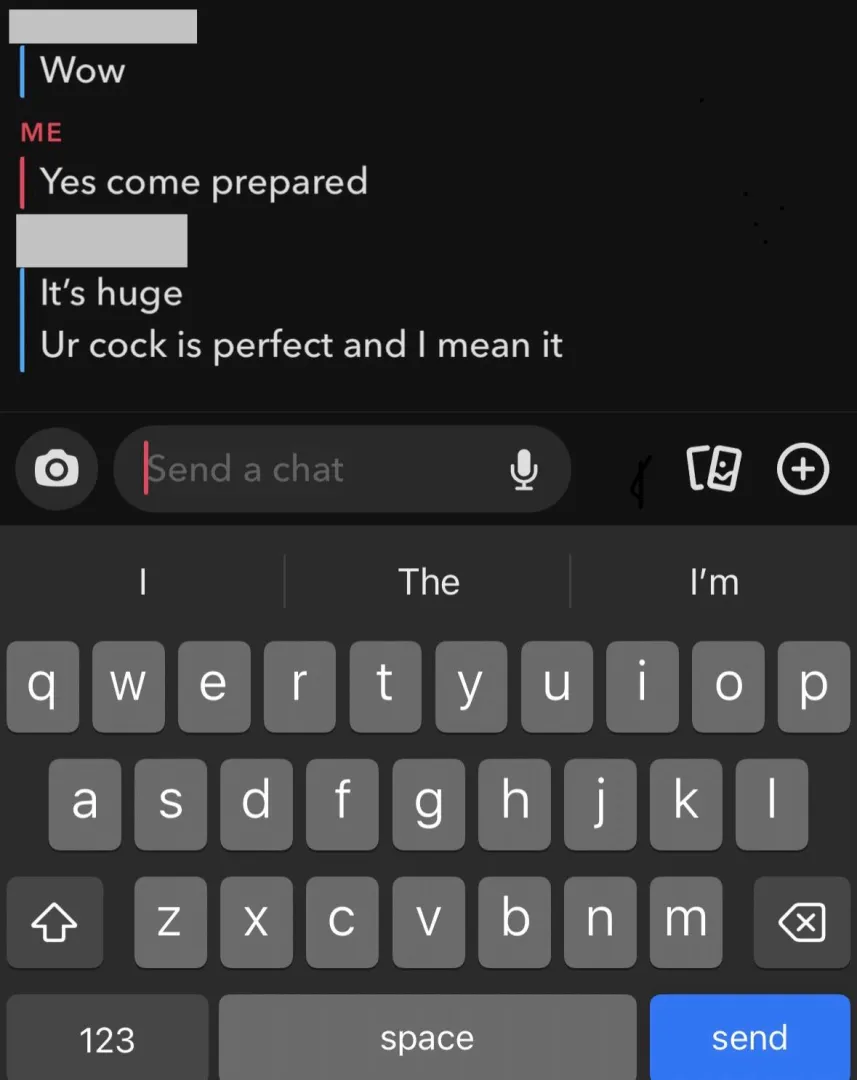The height and width of the screenshot is (1080, 857).
Task: Tap the blue send key
Action: (749, 1038)
